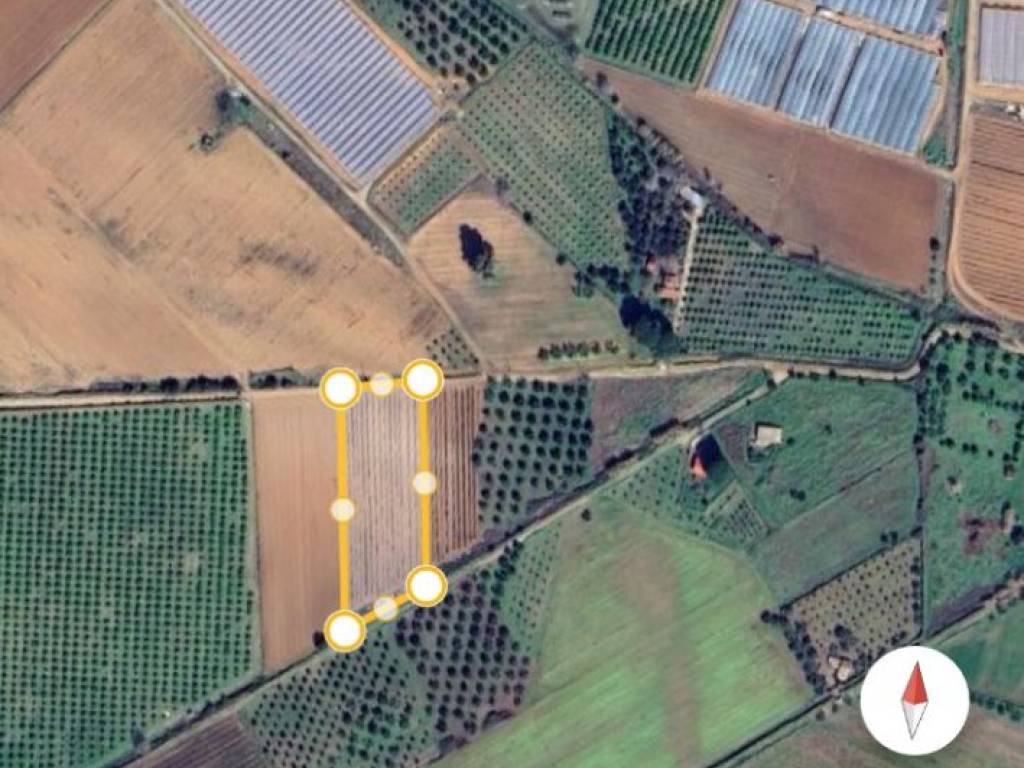1024x768 pixels.
Task: Select the polygon's bottom-left corner vertex
Action: [345, 631]
